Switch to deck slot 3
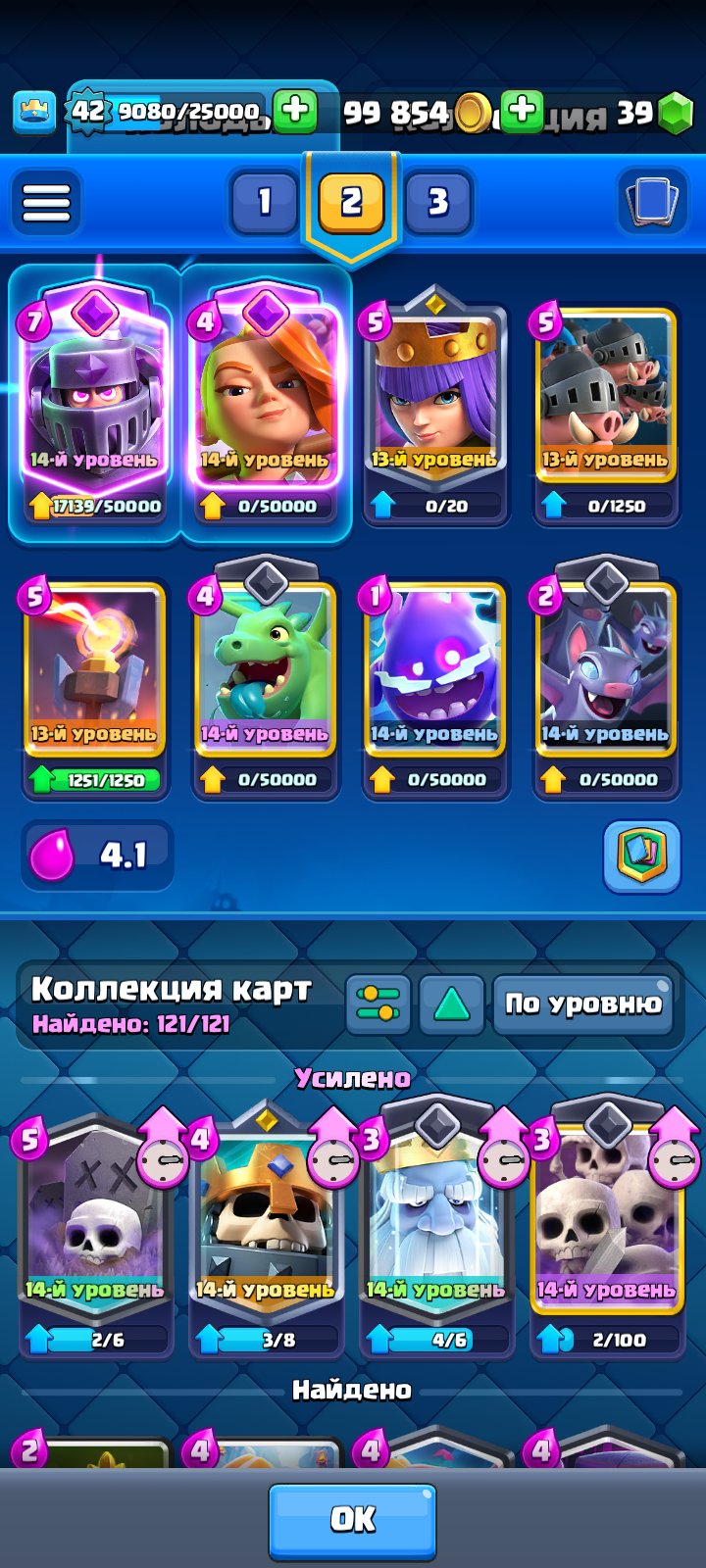 (437, 203)
